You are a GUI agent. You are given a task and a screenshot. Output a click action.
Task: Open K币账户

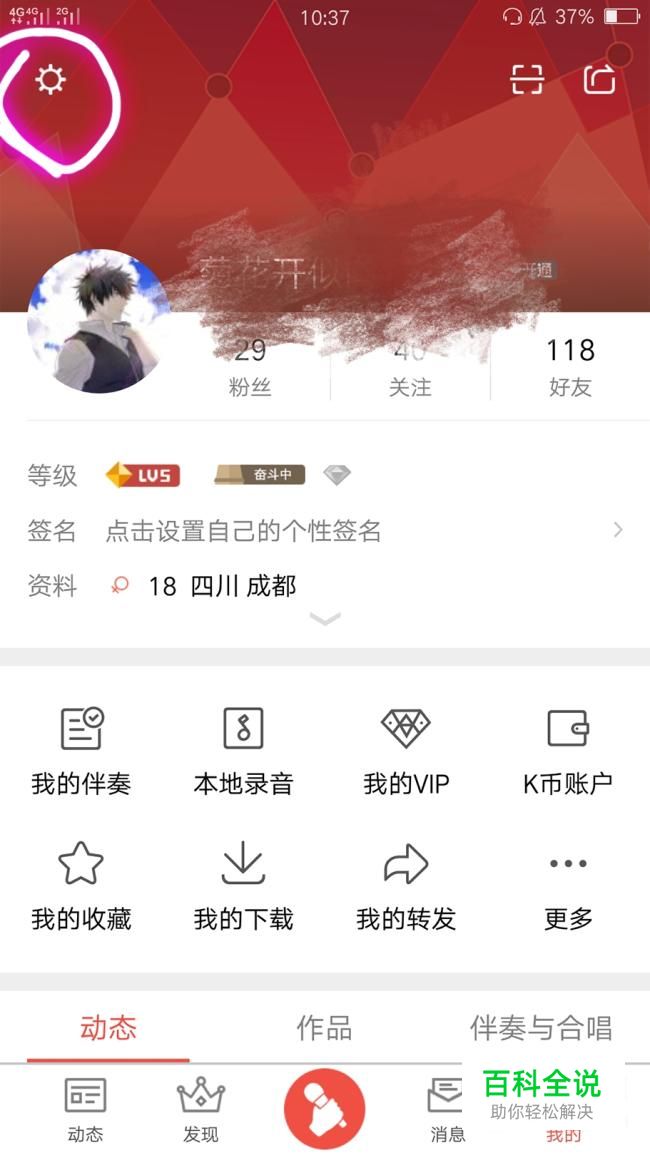click(x=568, y=749)
